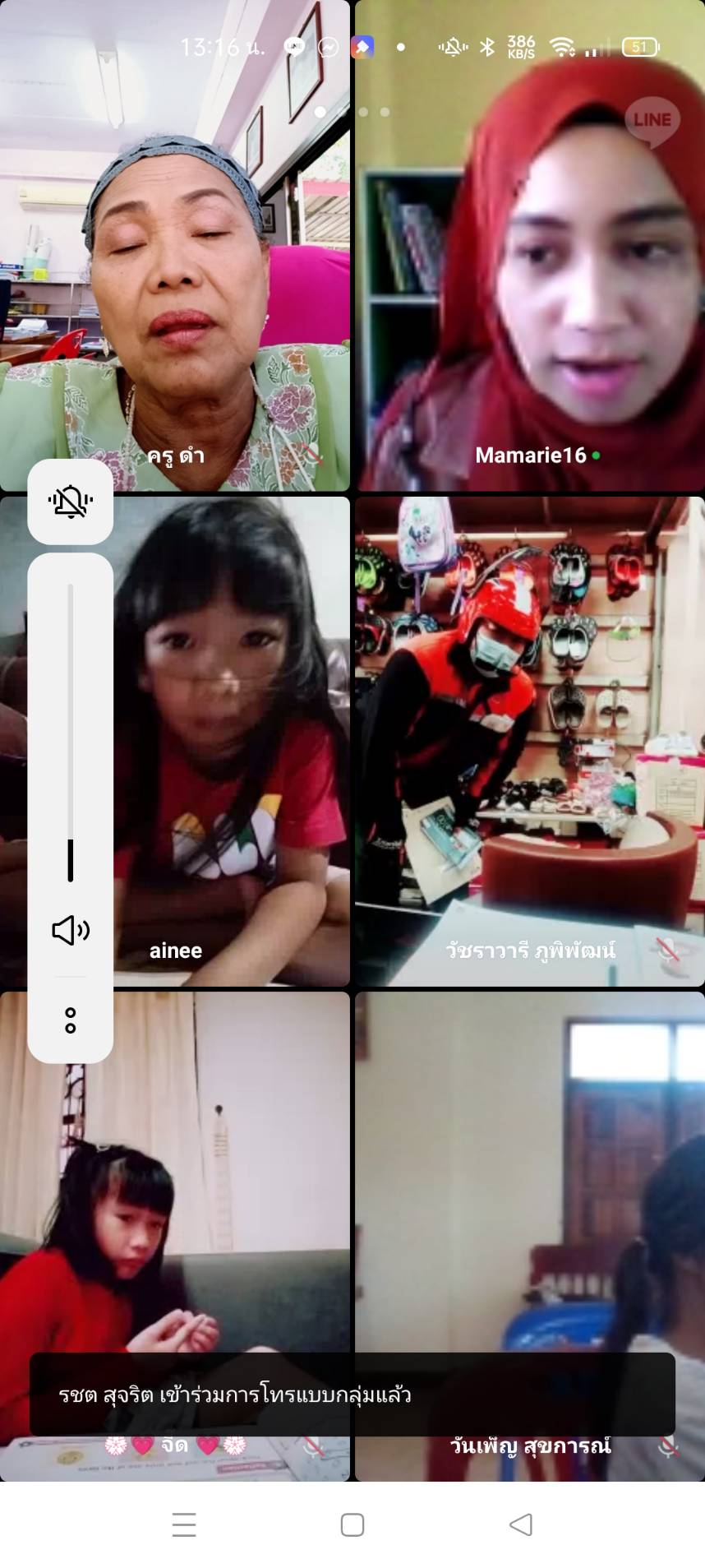The width and height of the screenshot is (705, 1568).
Task: Open more volume settings via three dots
Action: tap(71, 1020)
